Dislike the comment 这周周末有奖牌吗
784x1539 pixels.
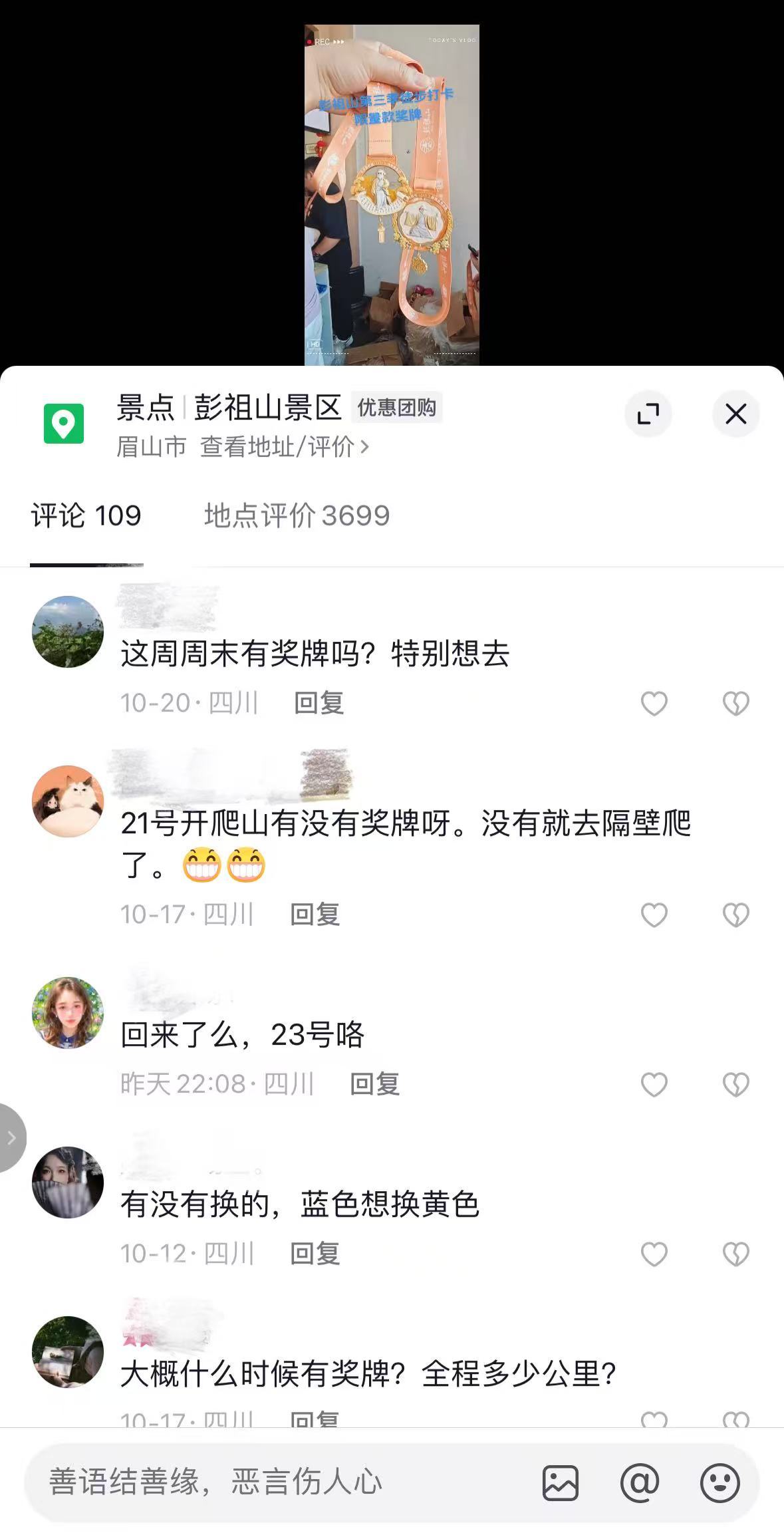[x=735, y=703]
